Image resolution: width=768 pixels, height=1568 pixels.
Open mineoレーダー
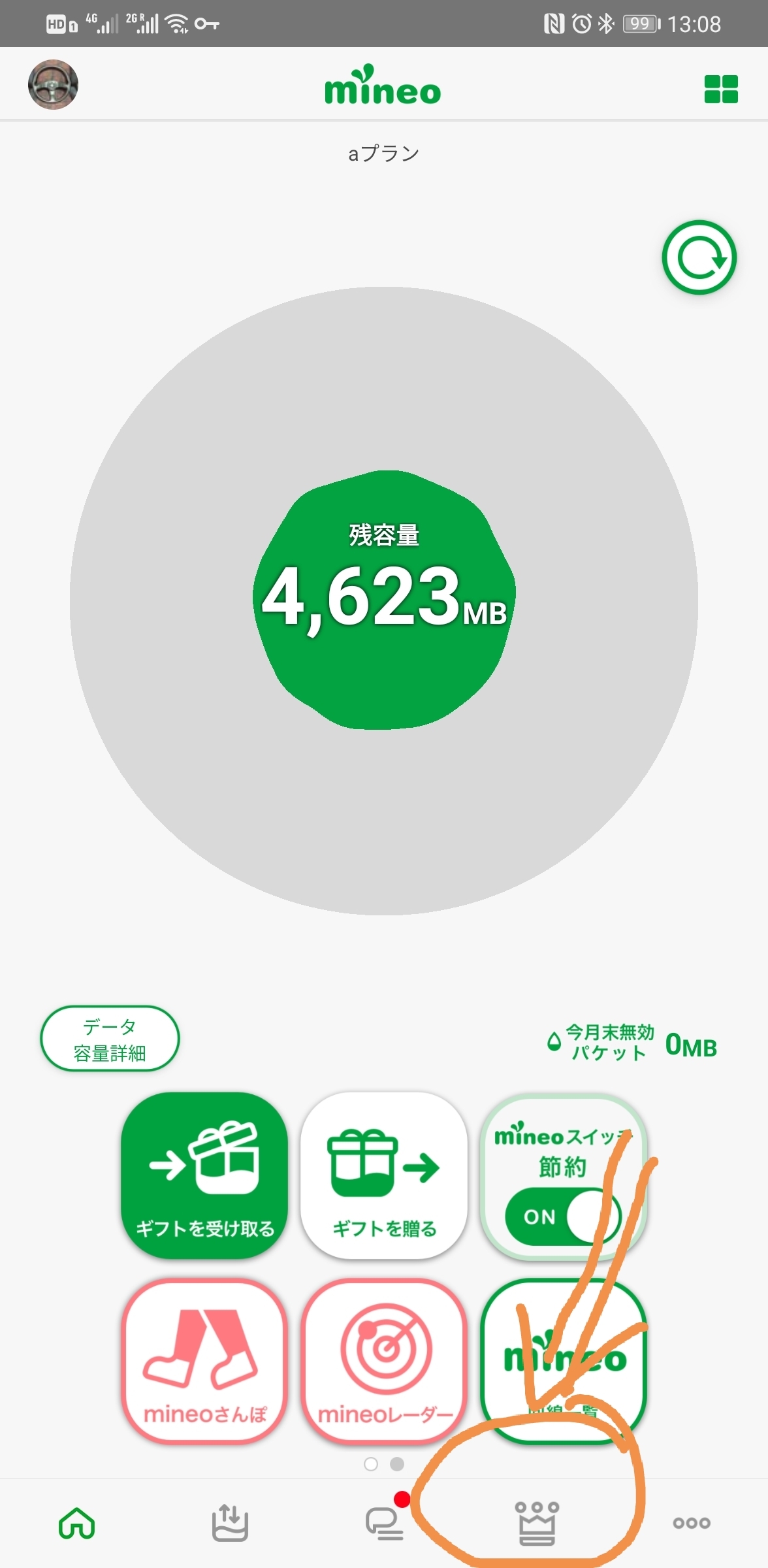(x=384, y=1360)
